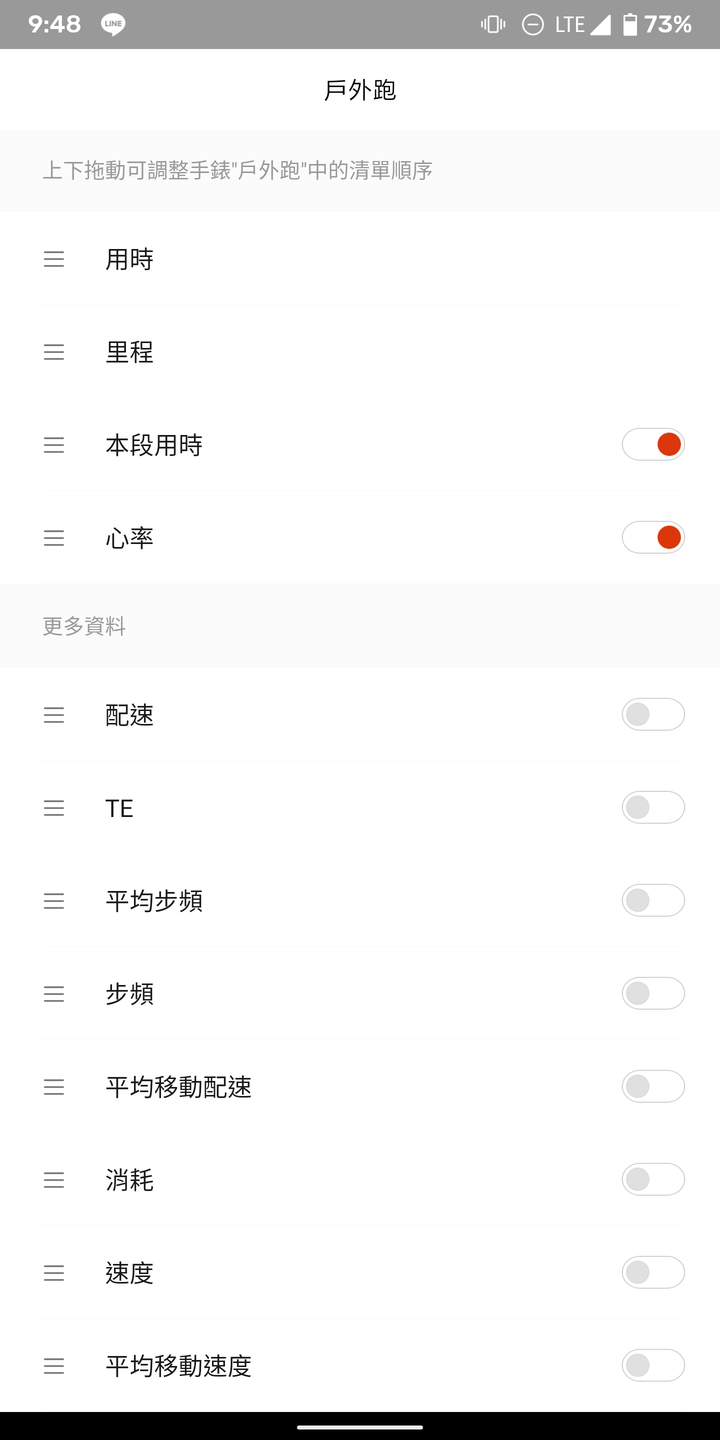Disable the 心率 toggle

pyautogui.click(x=653, y=537)
